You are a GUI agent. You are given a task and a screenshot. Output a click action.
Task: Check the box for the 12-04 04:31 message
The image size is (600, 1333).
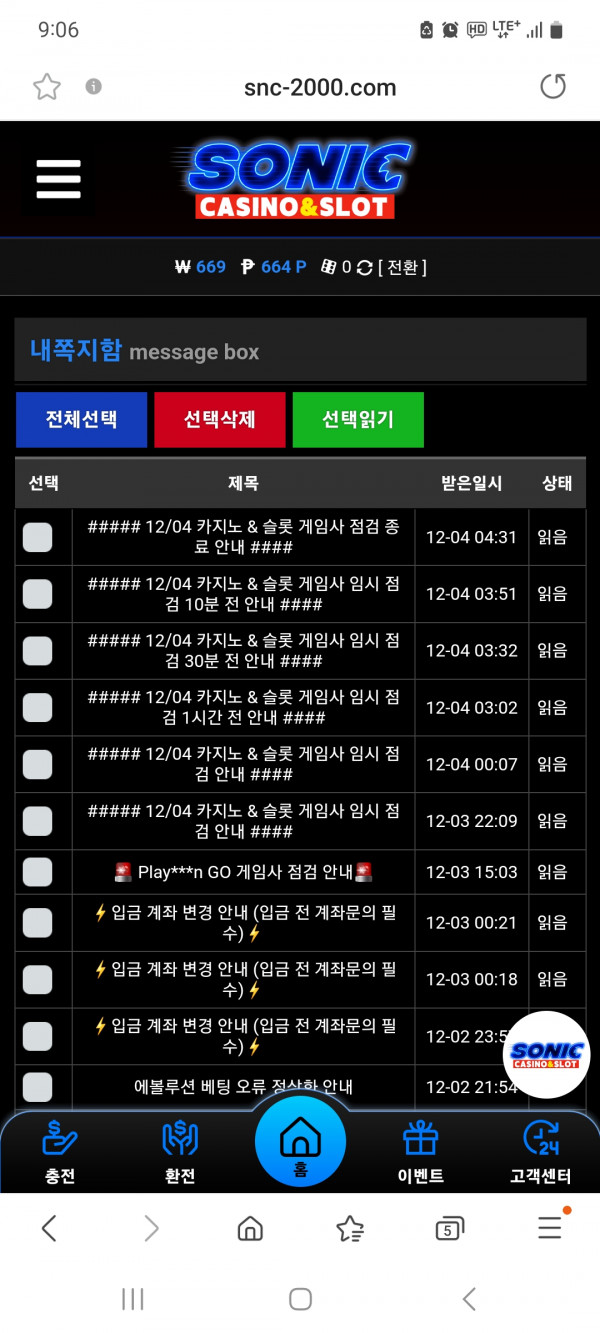coord(38,537)
